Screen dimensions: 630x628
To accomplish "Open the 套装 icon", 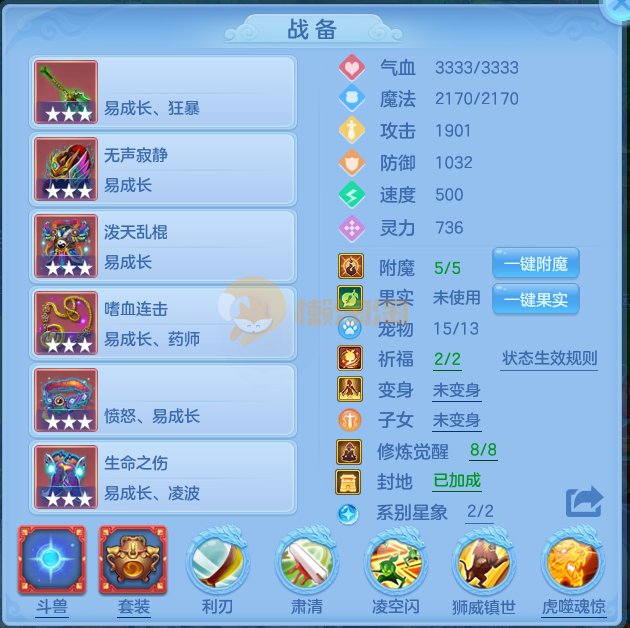I will 133,561.
